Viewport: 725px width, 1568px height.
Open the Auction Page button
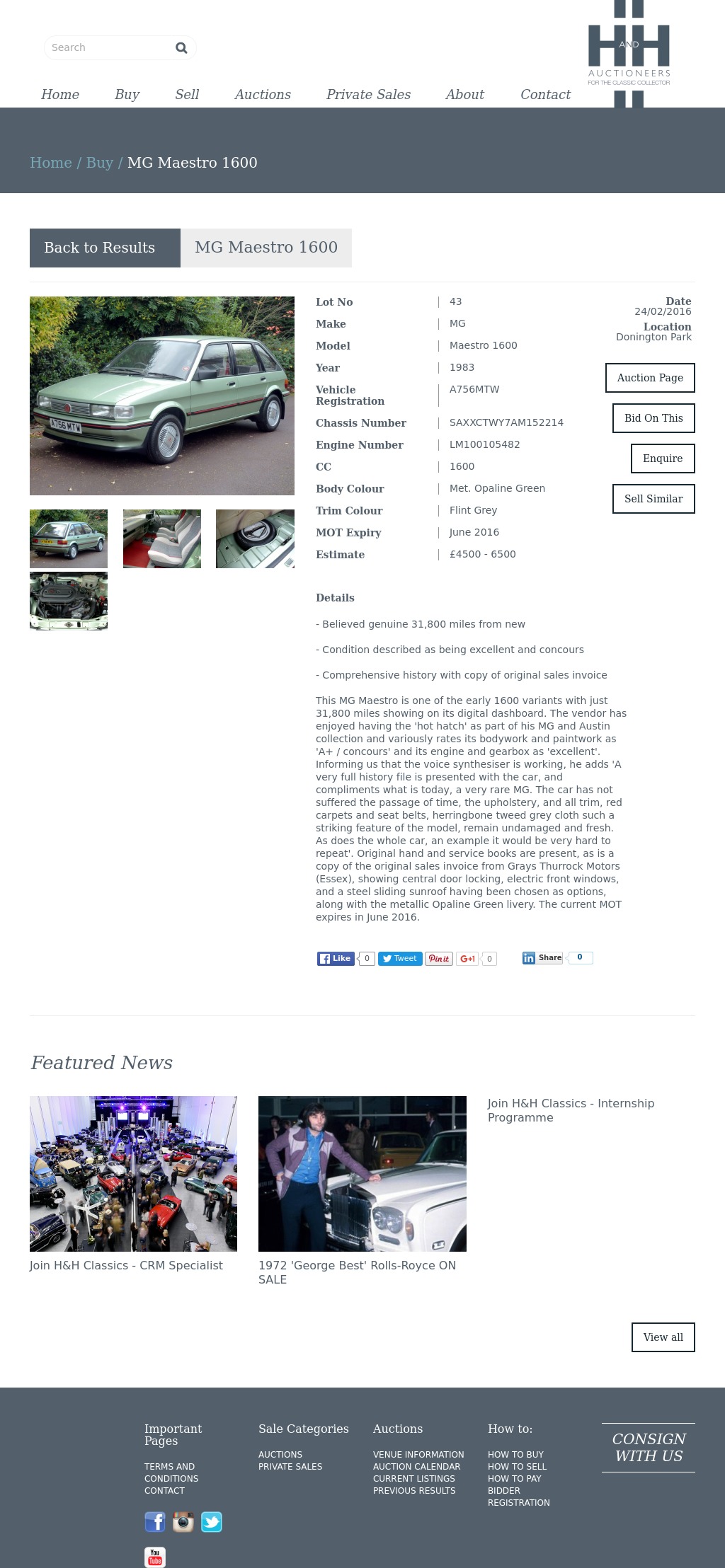(x=650, y=378)
